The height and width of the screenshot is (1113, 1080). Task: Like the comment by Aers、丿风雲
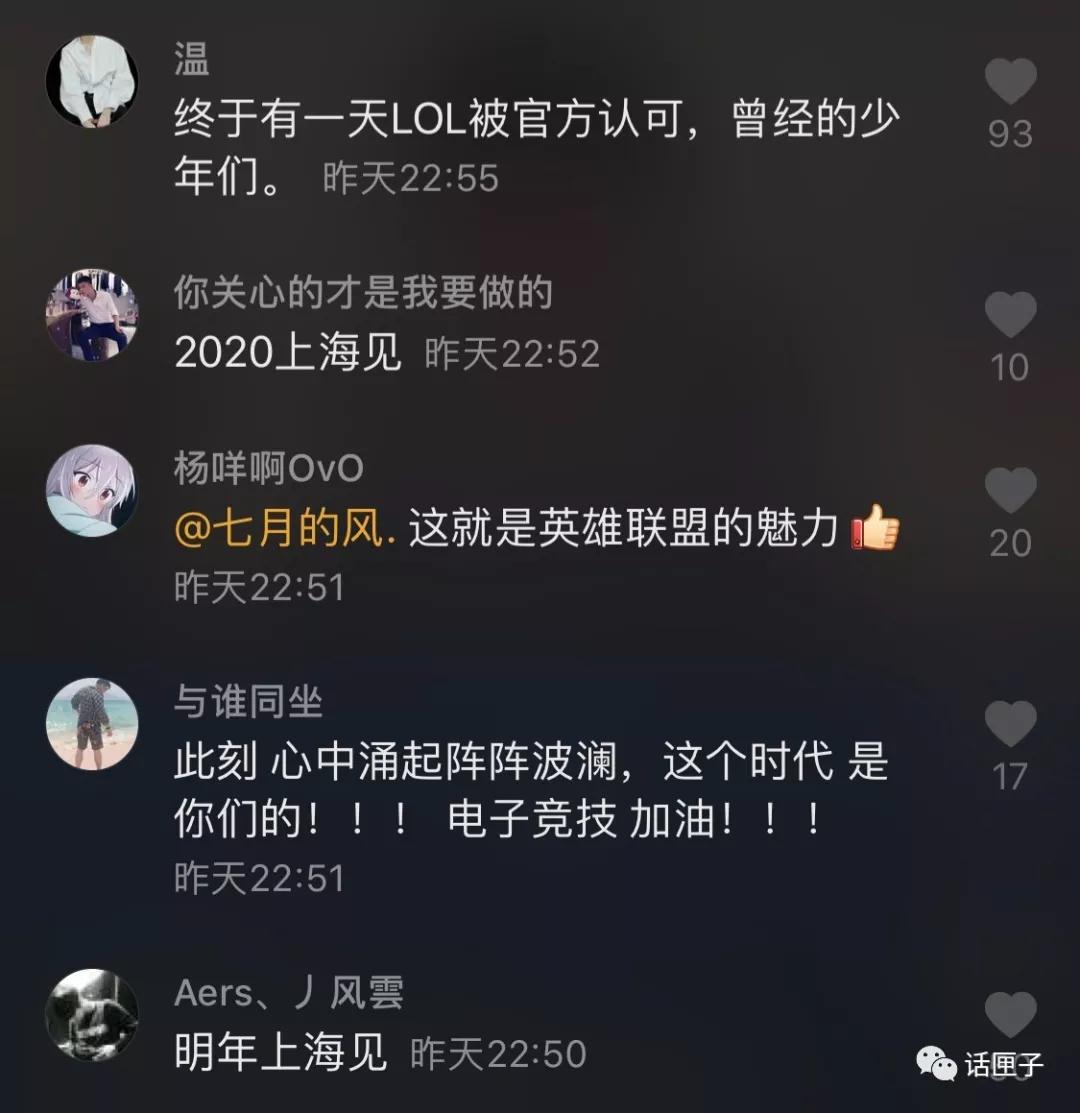(x=1010, y=1014)
